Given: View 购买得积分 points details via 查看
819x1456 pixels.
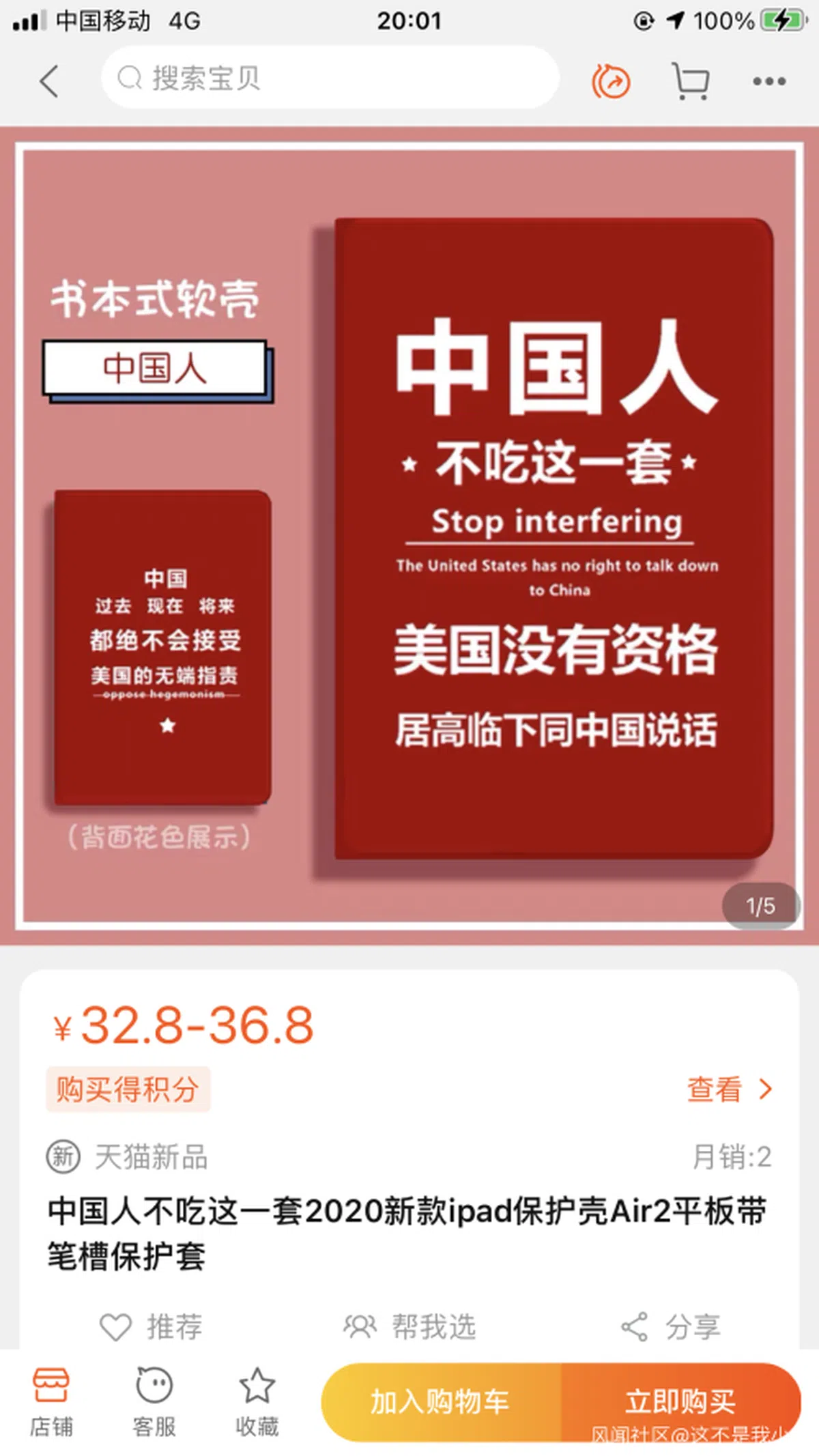Looking at the screenshot, I should (x=729, y=1089).
